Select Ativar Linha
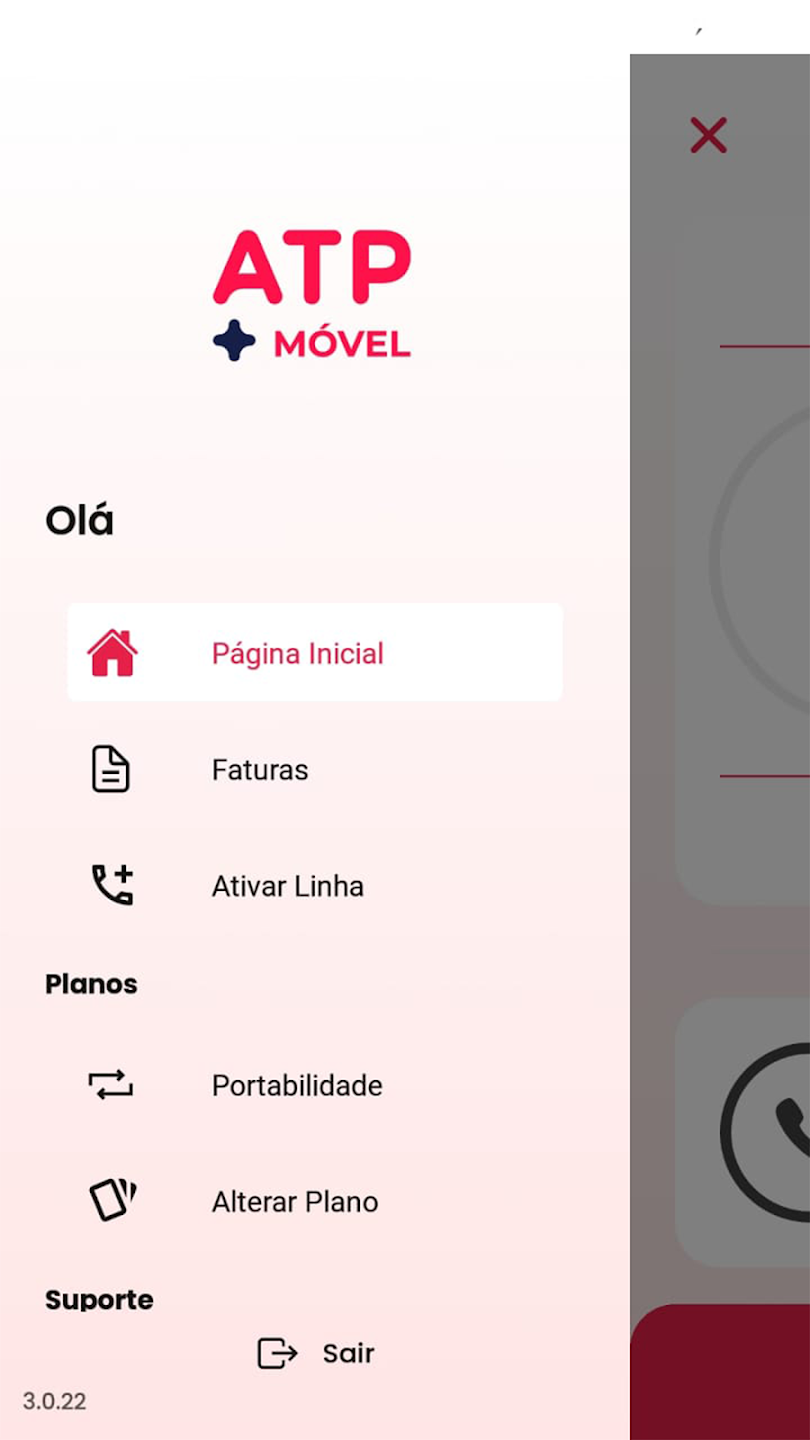 (287, 886)
